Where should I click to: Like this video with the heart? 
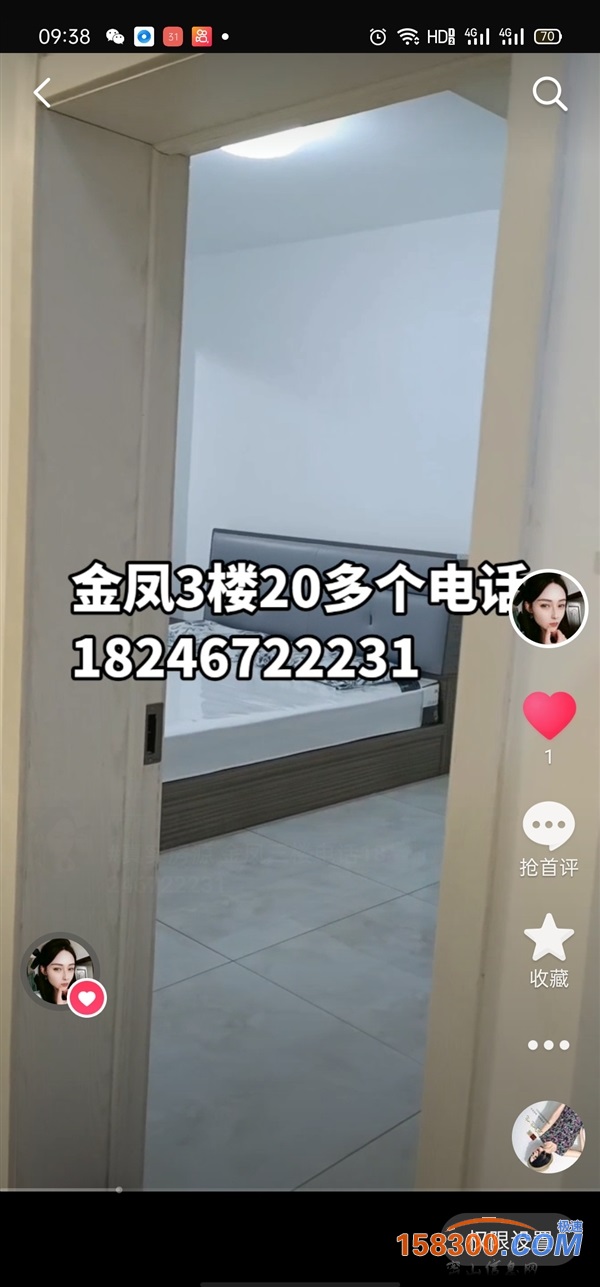[x=549, y=716]
